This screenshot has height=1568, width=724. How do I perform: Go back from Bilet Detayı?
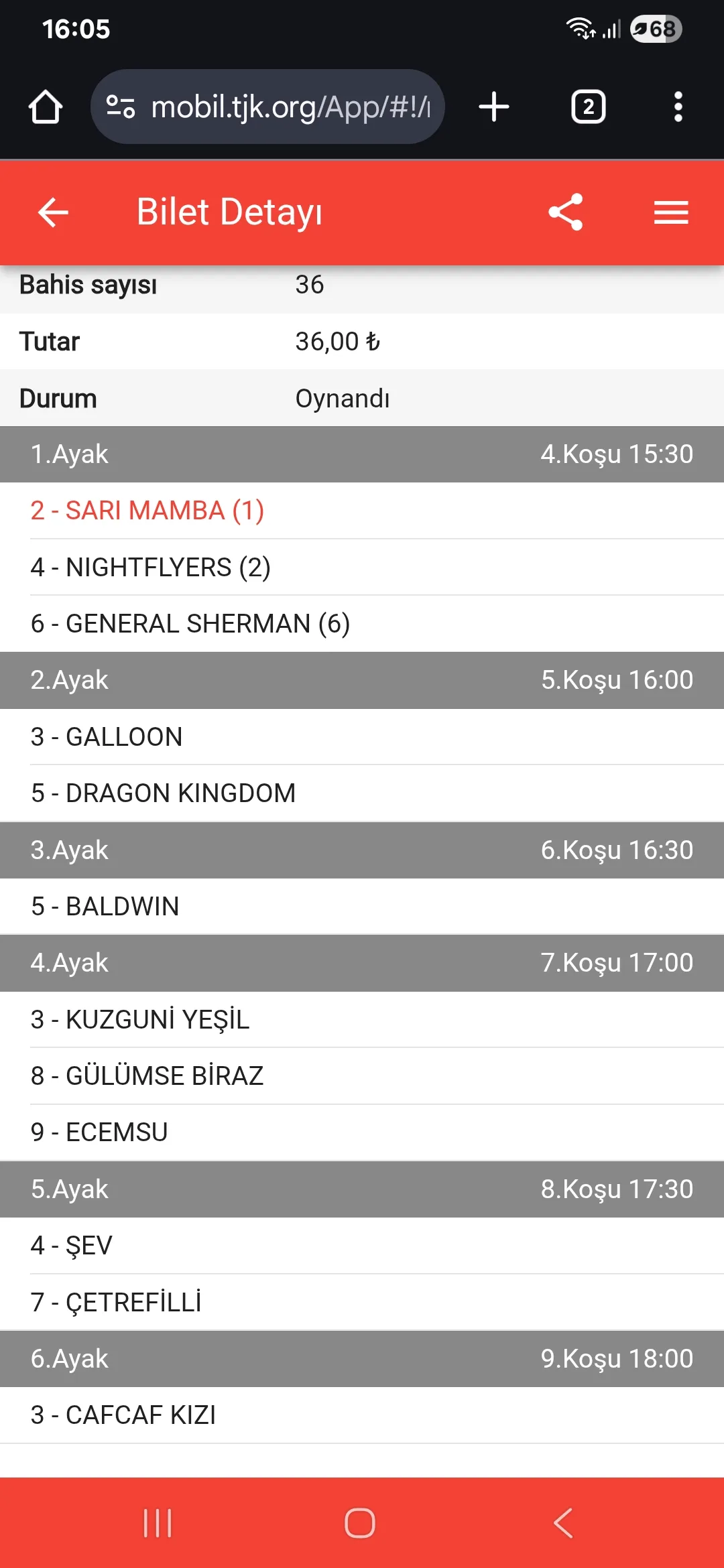pyautogui.click(x=53, y=212)
